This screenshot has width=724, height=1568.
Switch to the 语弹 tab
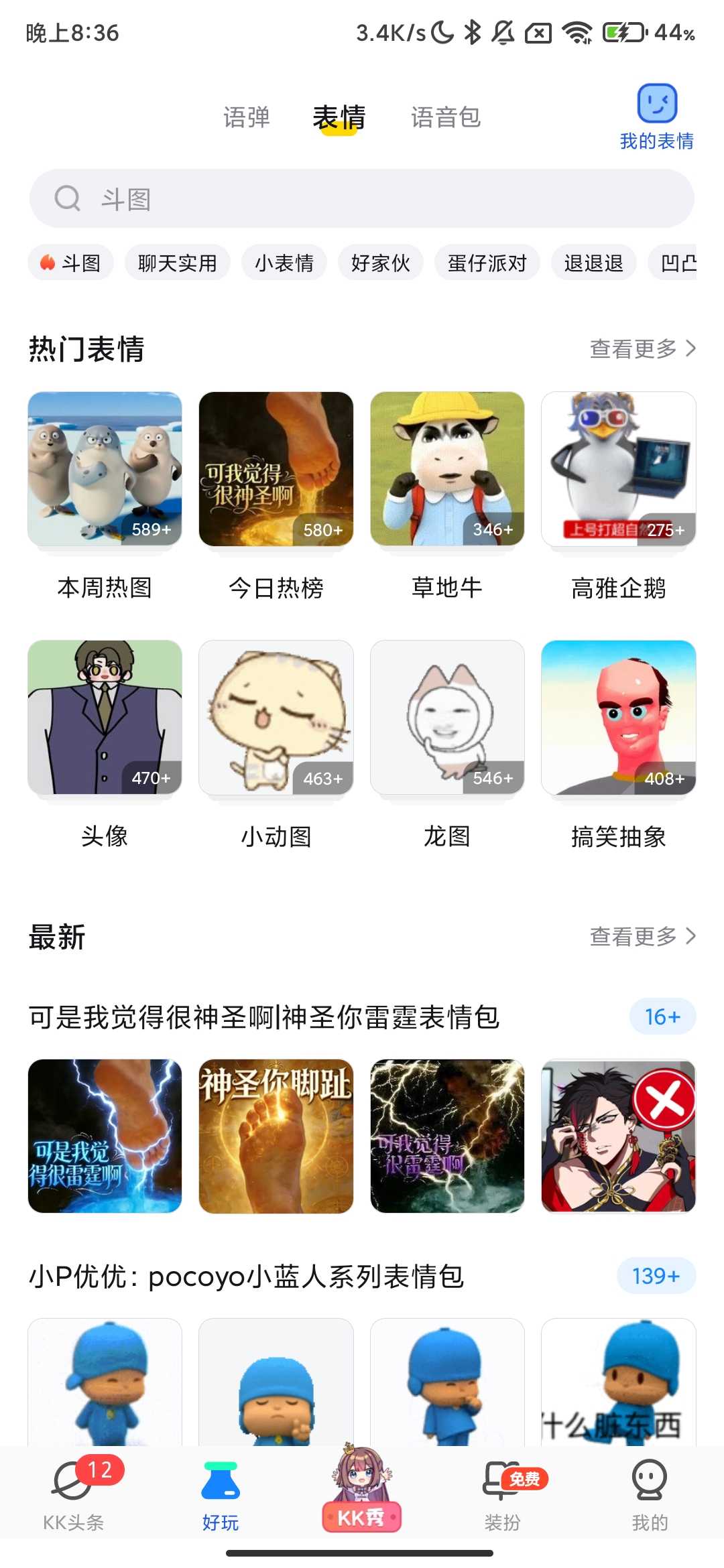pos(246,117)
